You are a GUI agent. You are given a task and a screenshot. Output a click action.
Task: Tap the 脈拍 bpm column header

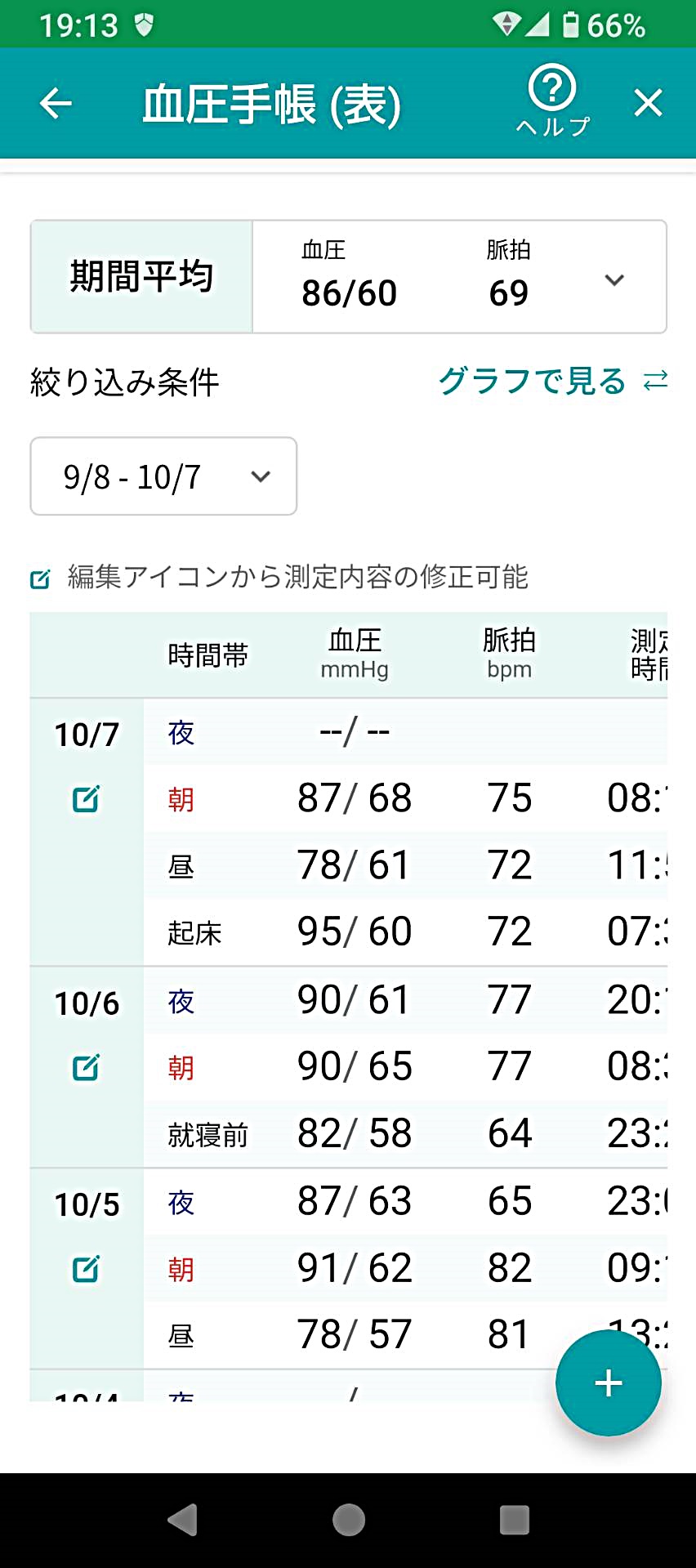508,653
